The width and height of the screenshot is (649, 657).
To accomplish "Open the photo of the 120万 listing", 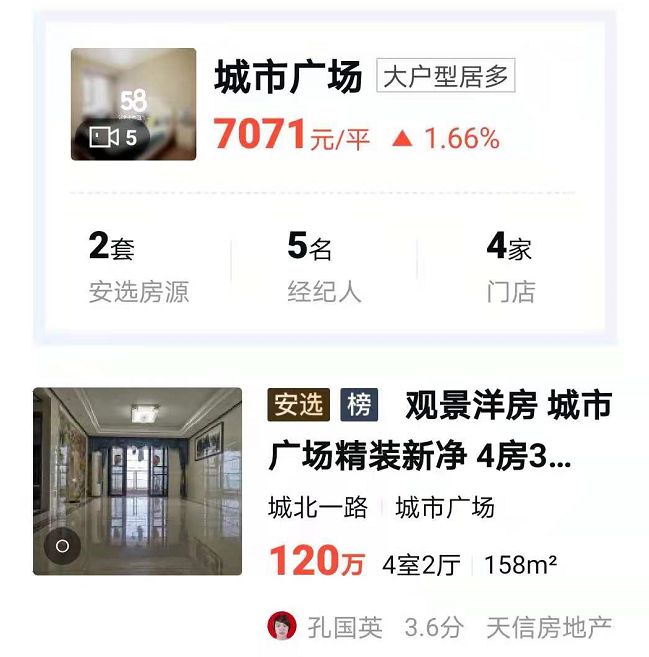I will pyautogui.click(x=137, y=481).
